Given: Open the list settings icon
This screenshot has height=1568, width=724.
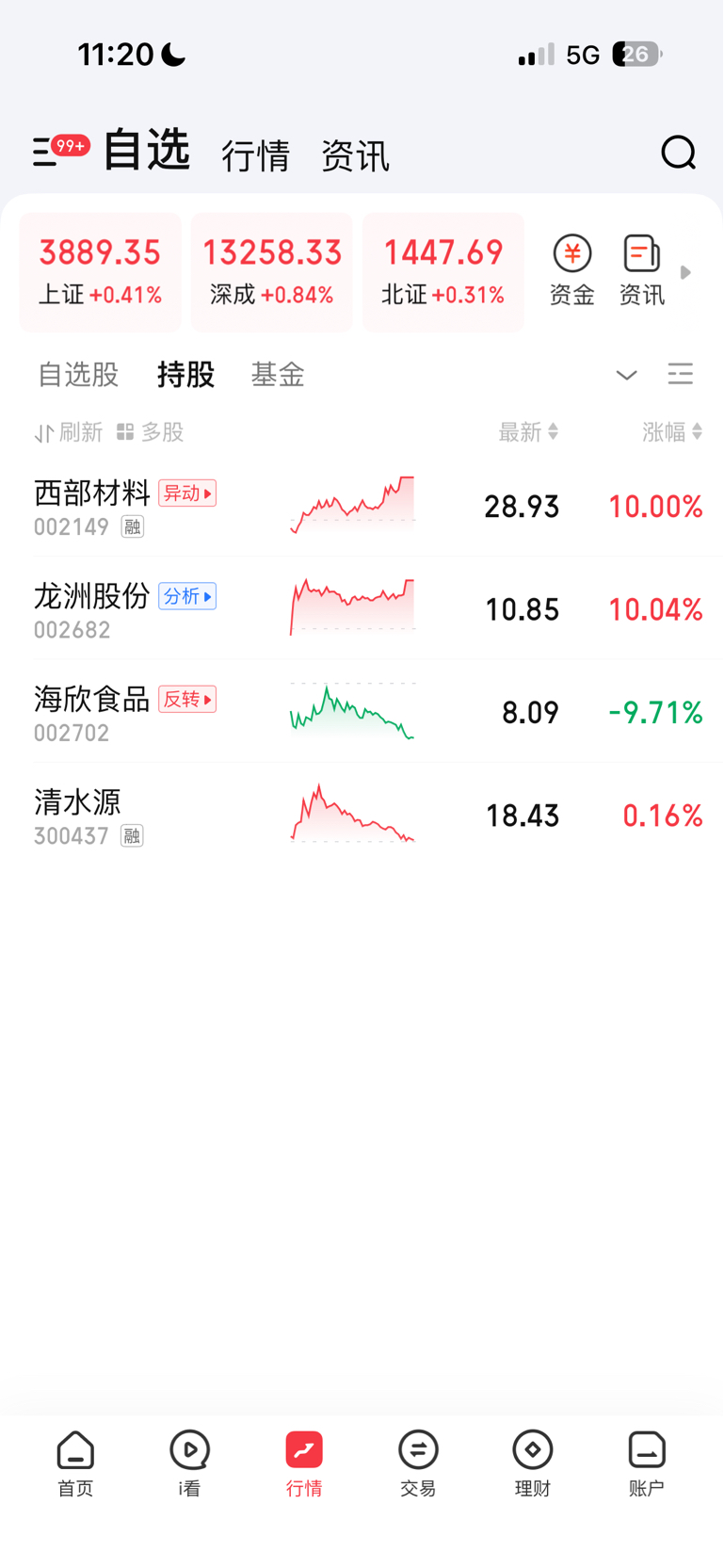Looking at the screenshot, I should [x=680, y=375].
